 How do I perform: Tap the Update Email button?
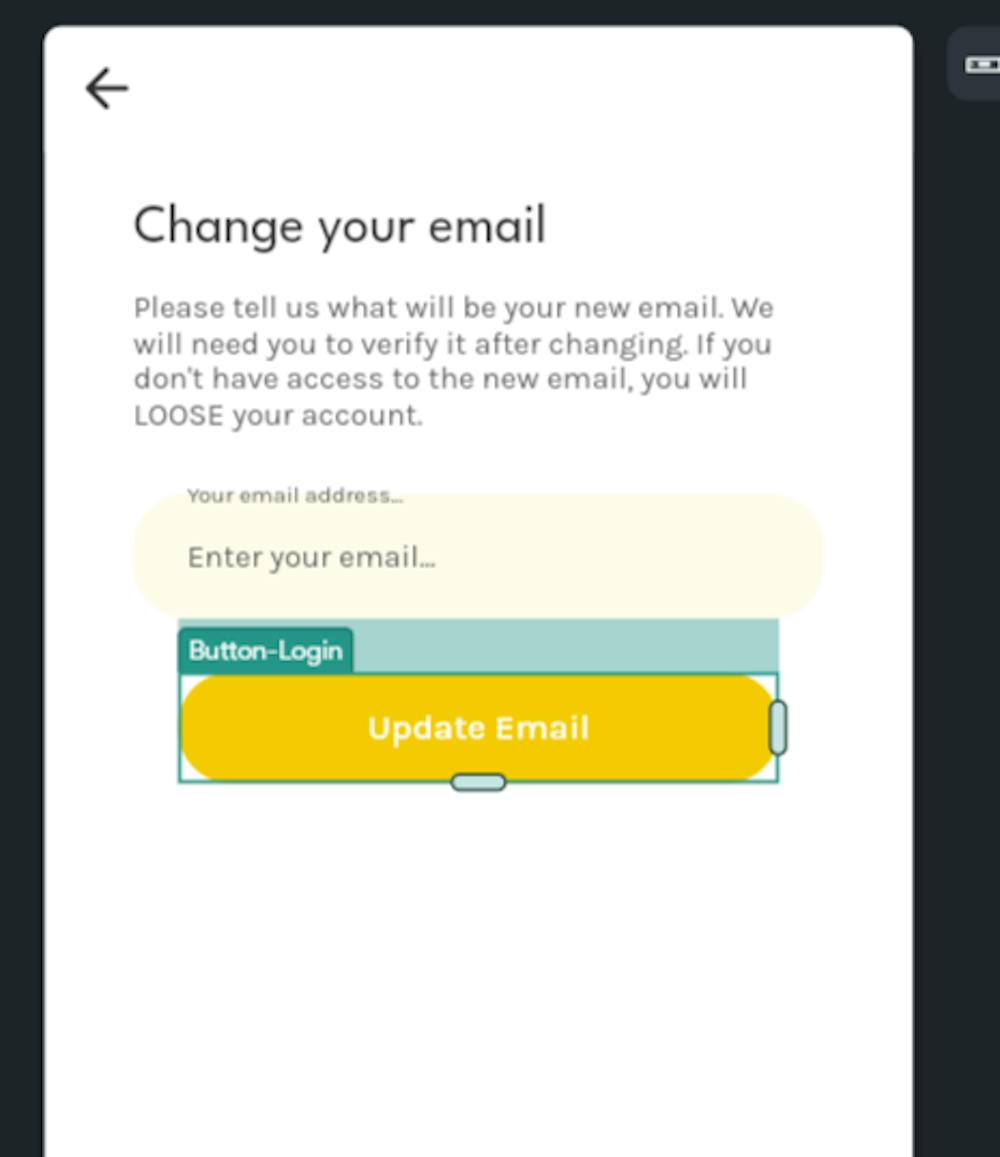pyautogui.click(x=477, y=728)
